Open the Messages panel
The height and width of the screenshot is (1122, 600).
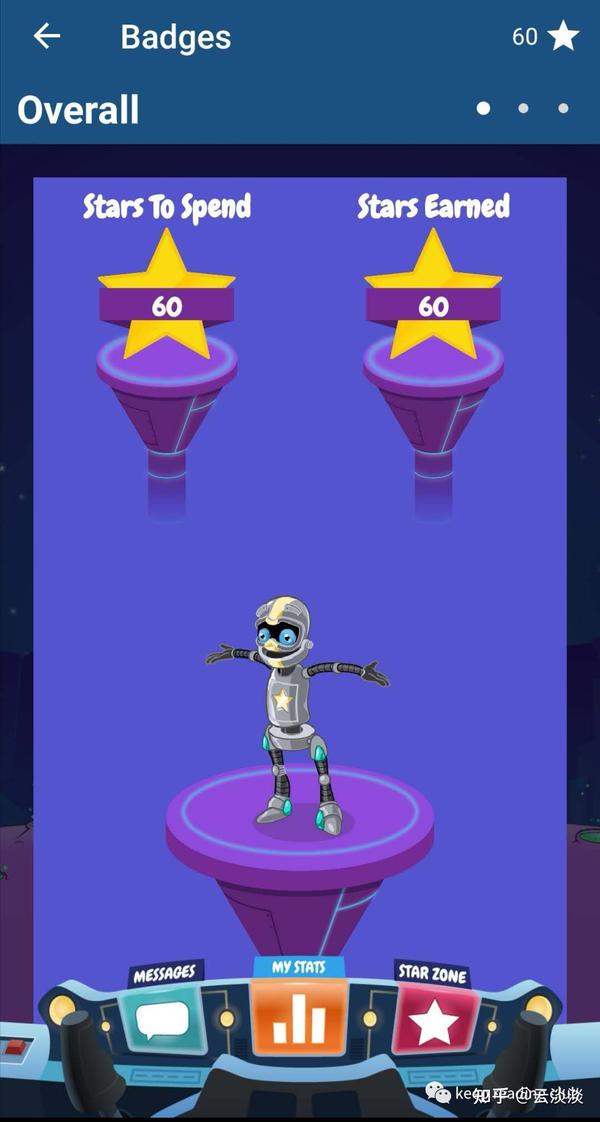click(162, 1019)
